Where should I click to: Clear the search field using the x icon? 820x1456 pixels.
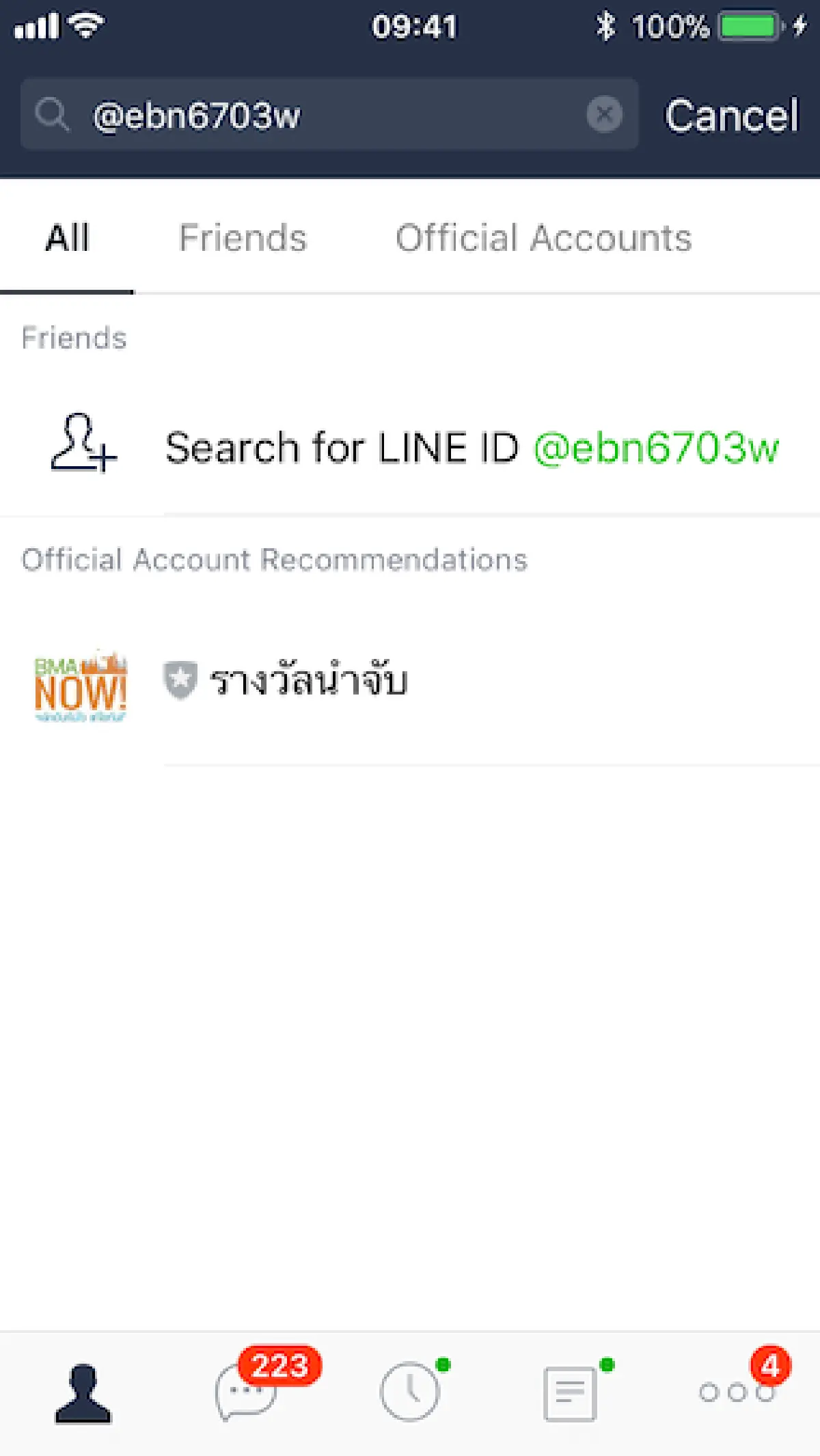click(x=603, y=114)
